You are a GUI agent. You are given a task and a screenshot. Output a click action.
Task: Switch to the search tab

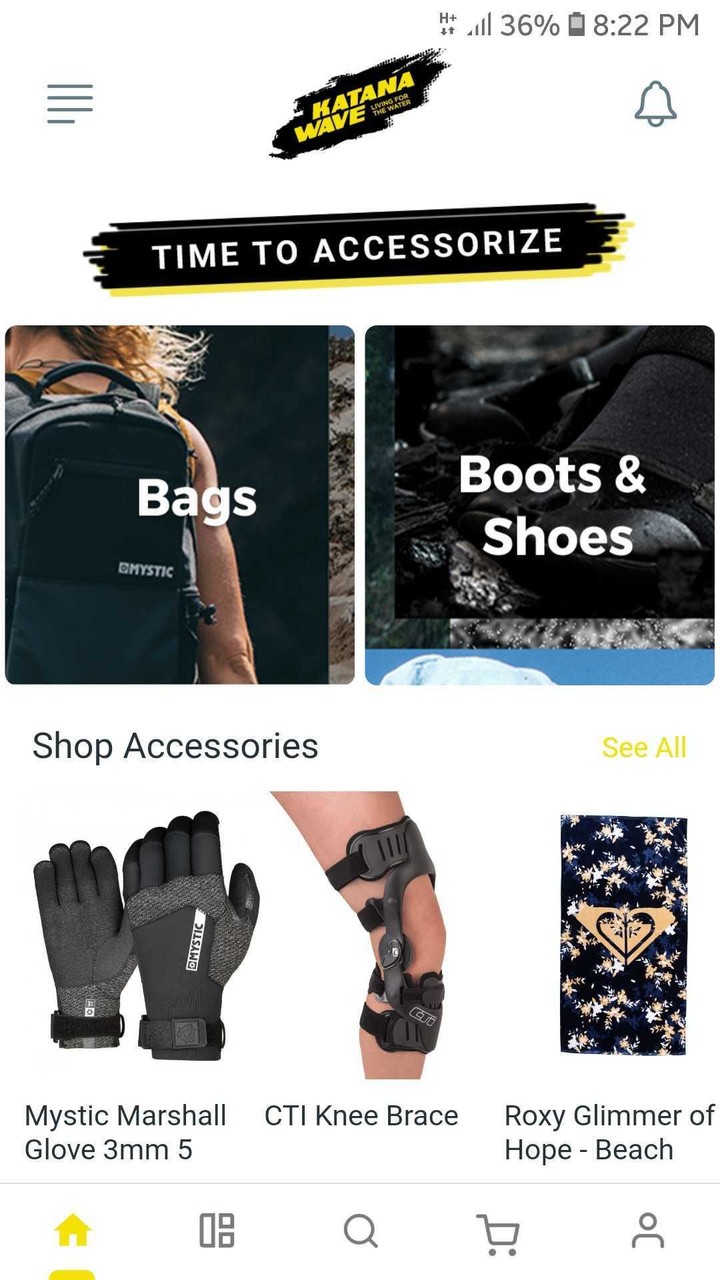[x=360, y=1231]
